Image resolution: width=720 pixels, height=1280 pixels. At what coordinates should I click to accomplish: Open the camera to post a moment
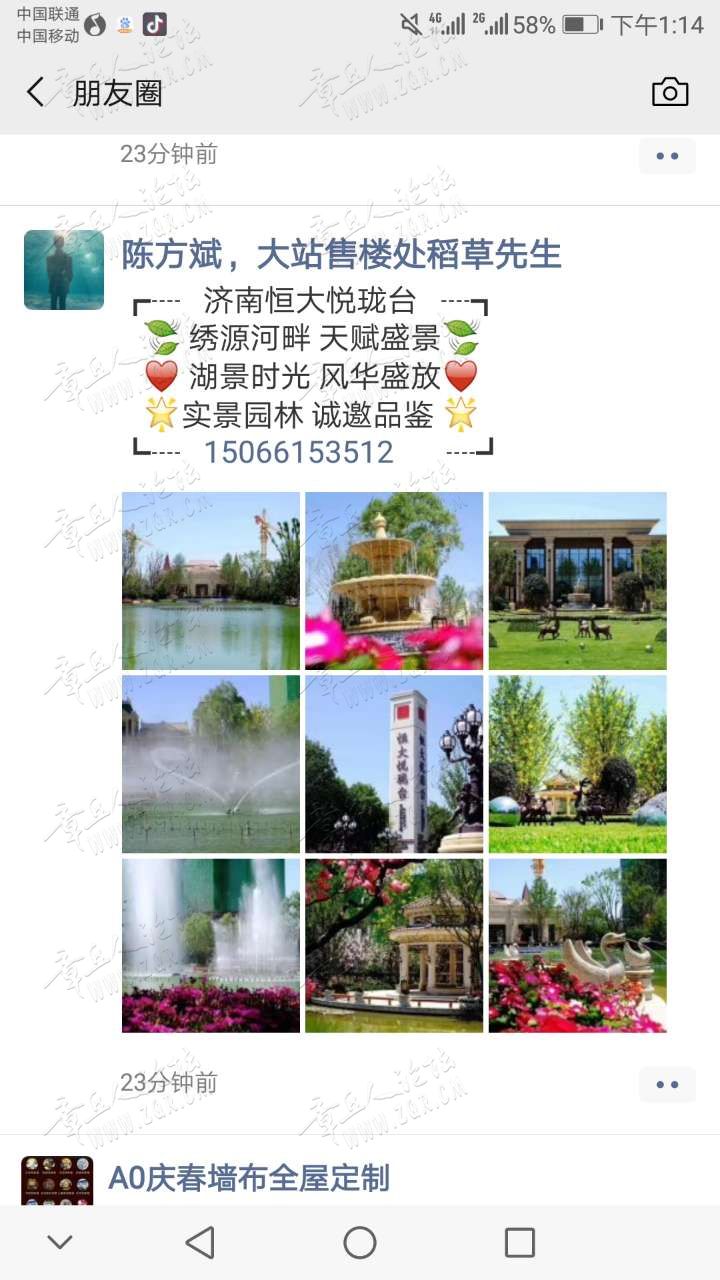click(670, 92)
